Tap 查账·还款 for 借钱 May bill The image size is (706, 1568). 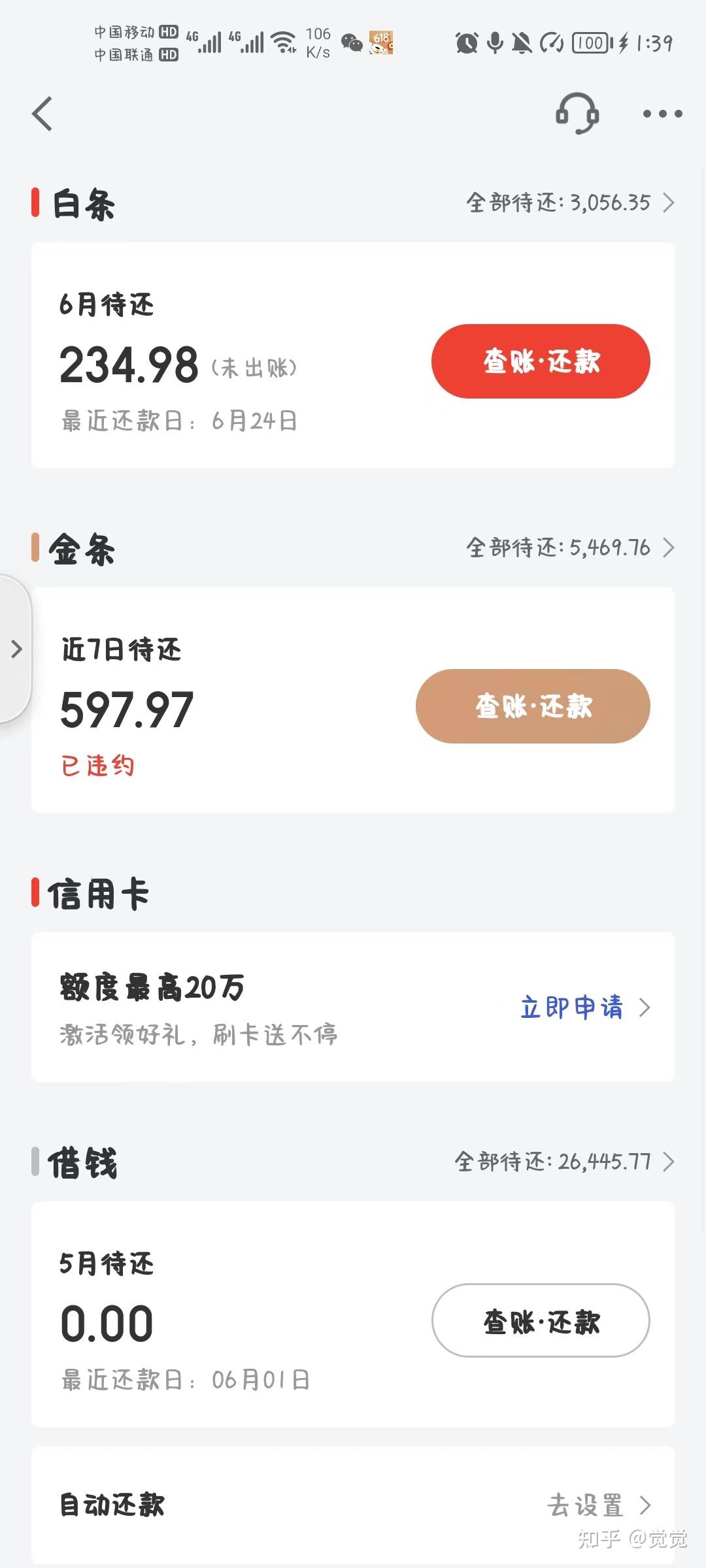[541, 1321]
